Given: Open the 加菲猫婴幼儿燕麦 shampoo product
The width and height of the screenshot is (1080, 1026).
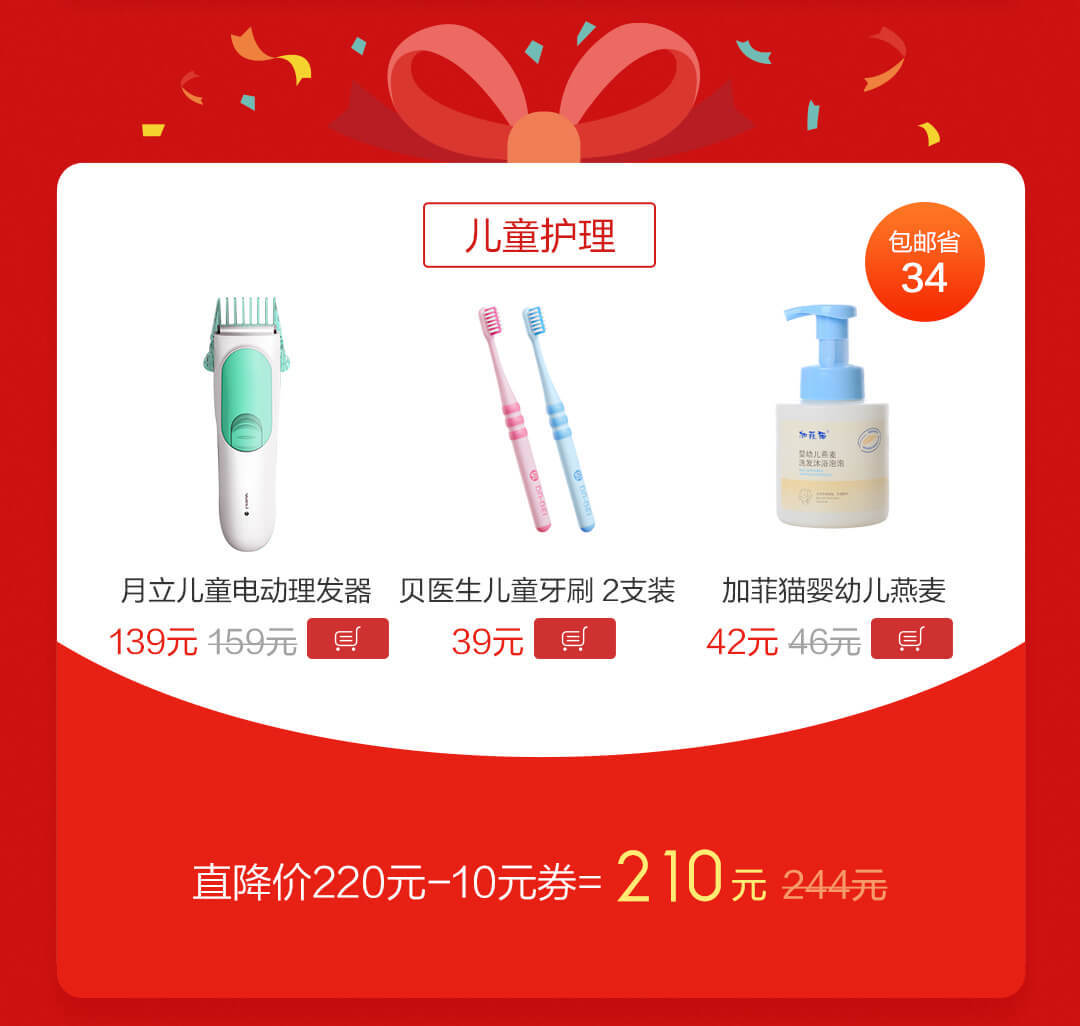Looking at the screenshot, I should 832,418.
